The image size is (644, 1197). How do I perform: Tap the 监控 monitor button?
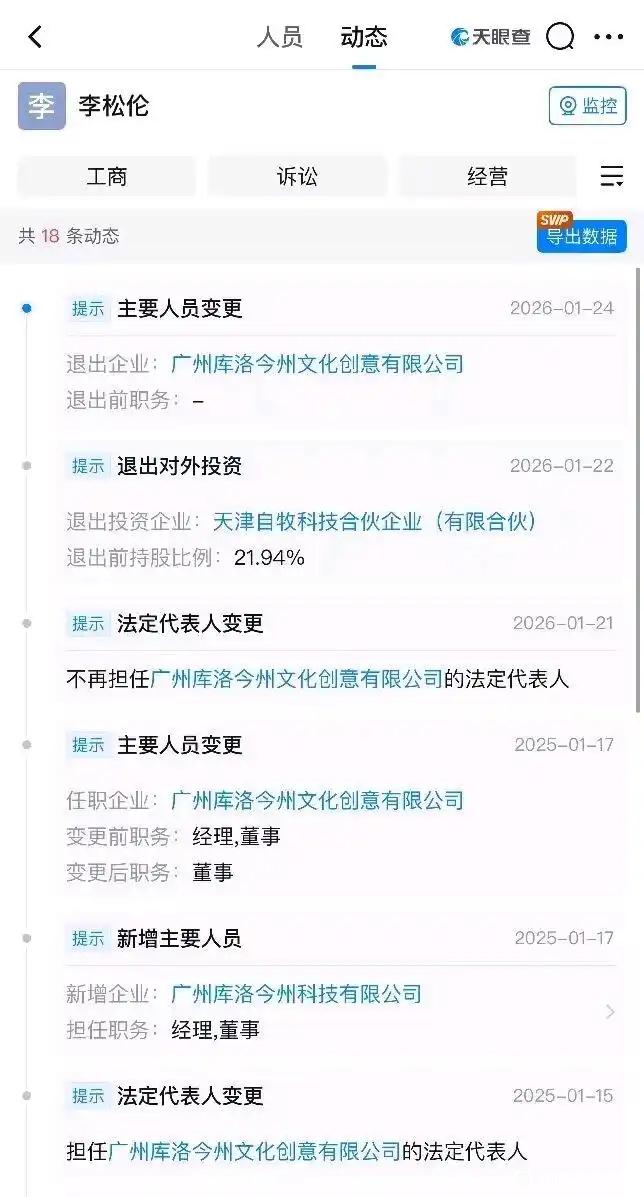point(587,106)
